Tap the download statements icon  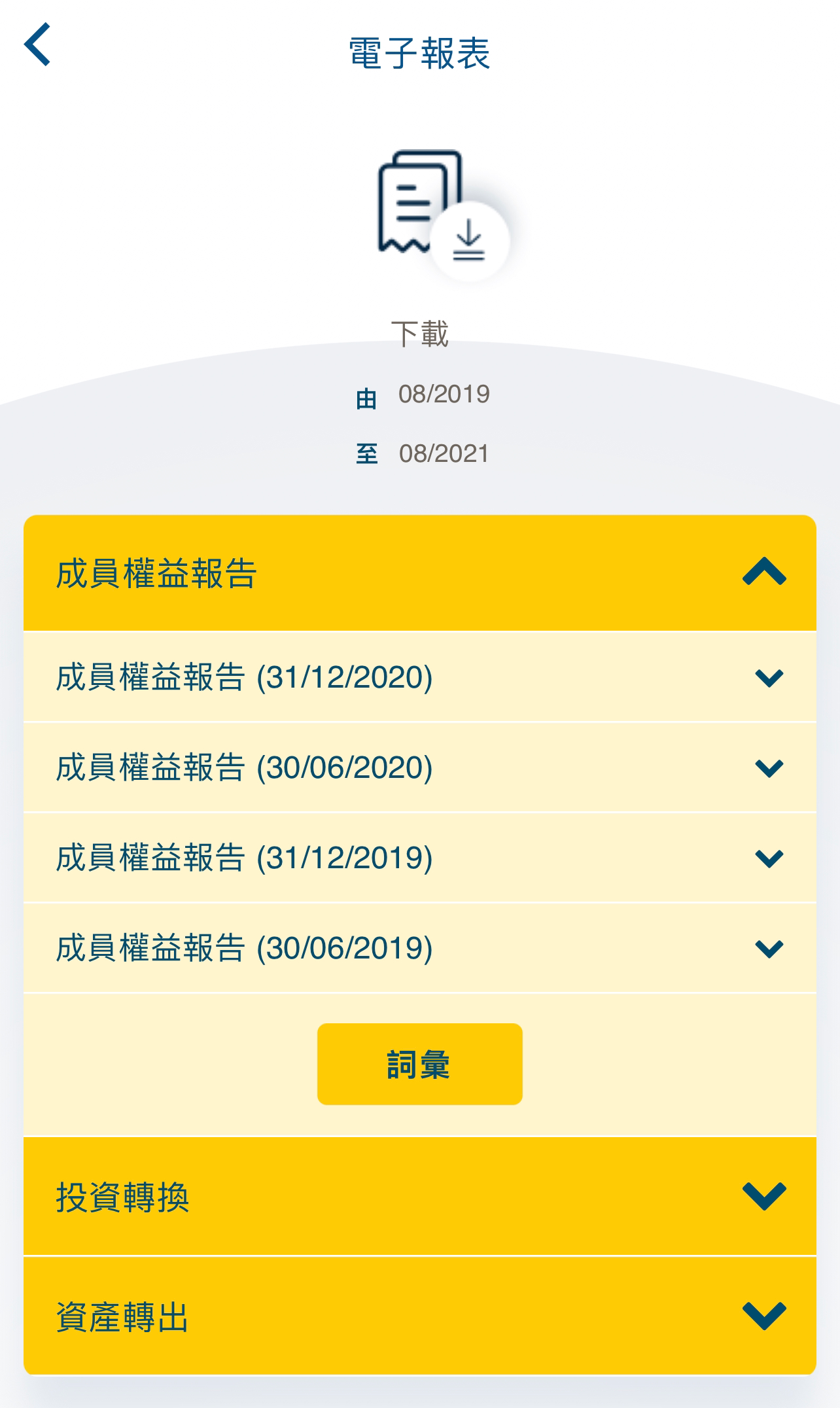tap(442, 215)
